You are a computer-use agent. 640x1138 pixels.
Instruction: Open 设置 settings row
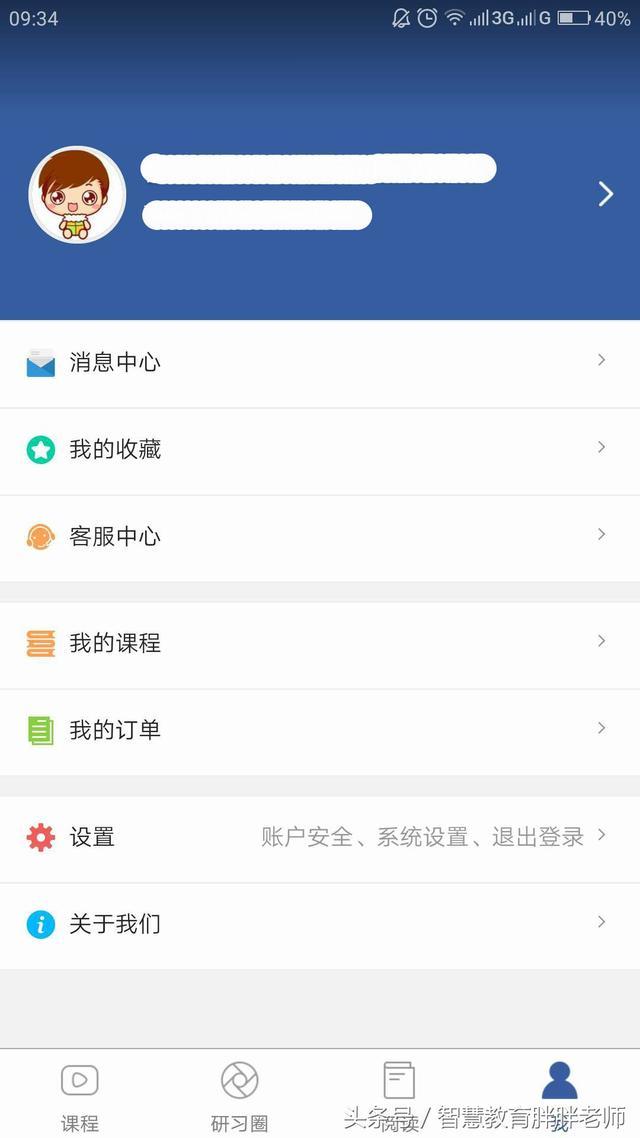point(320,838)
